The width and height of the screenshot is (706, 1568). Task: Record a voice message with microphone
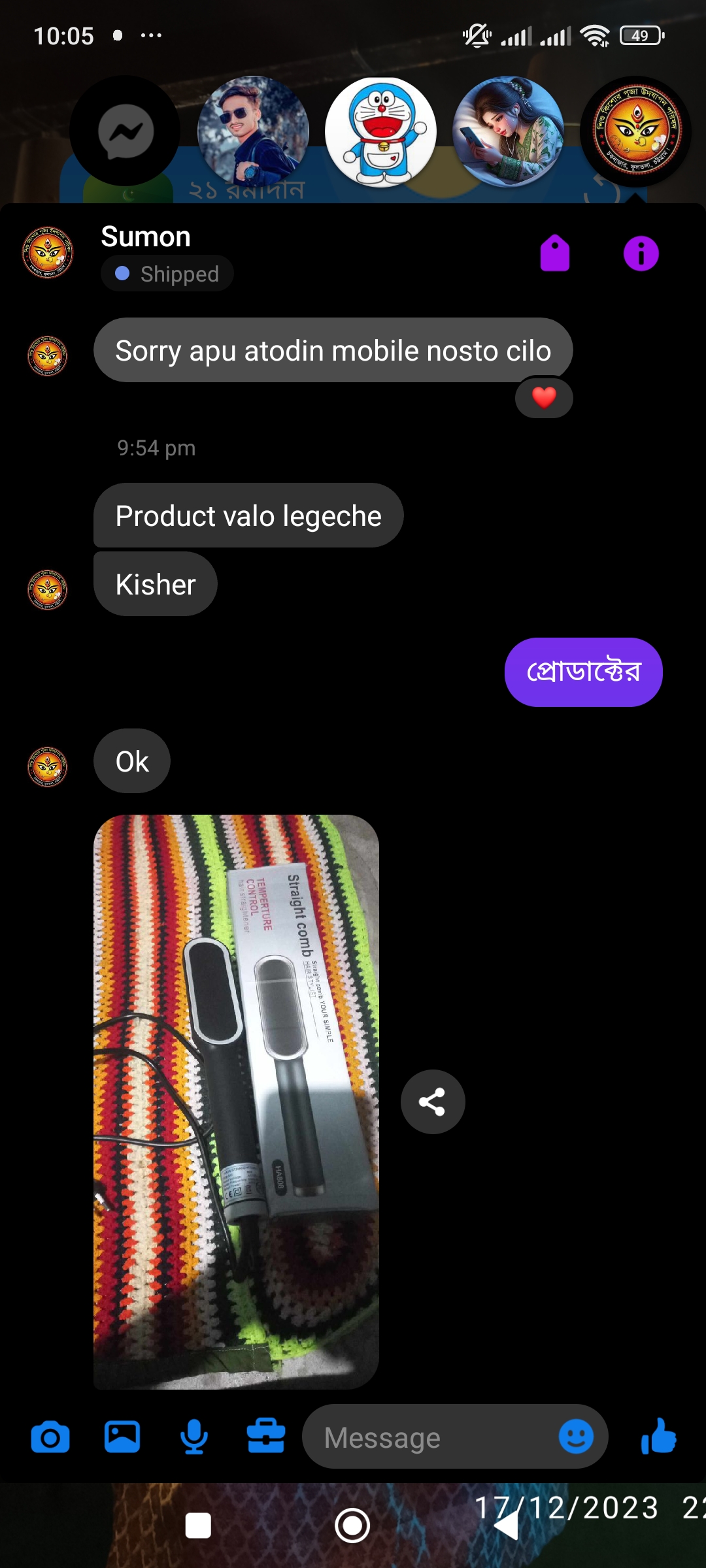coord(194,1437)
